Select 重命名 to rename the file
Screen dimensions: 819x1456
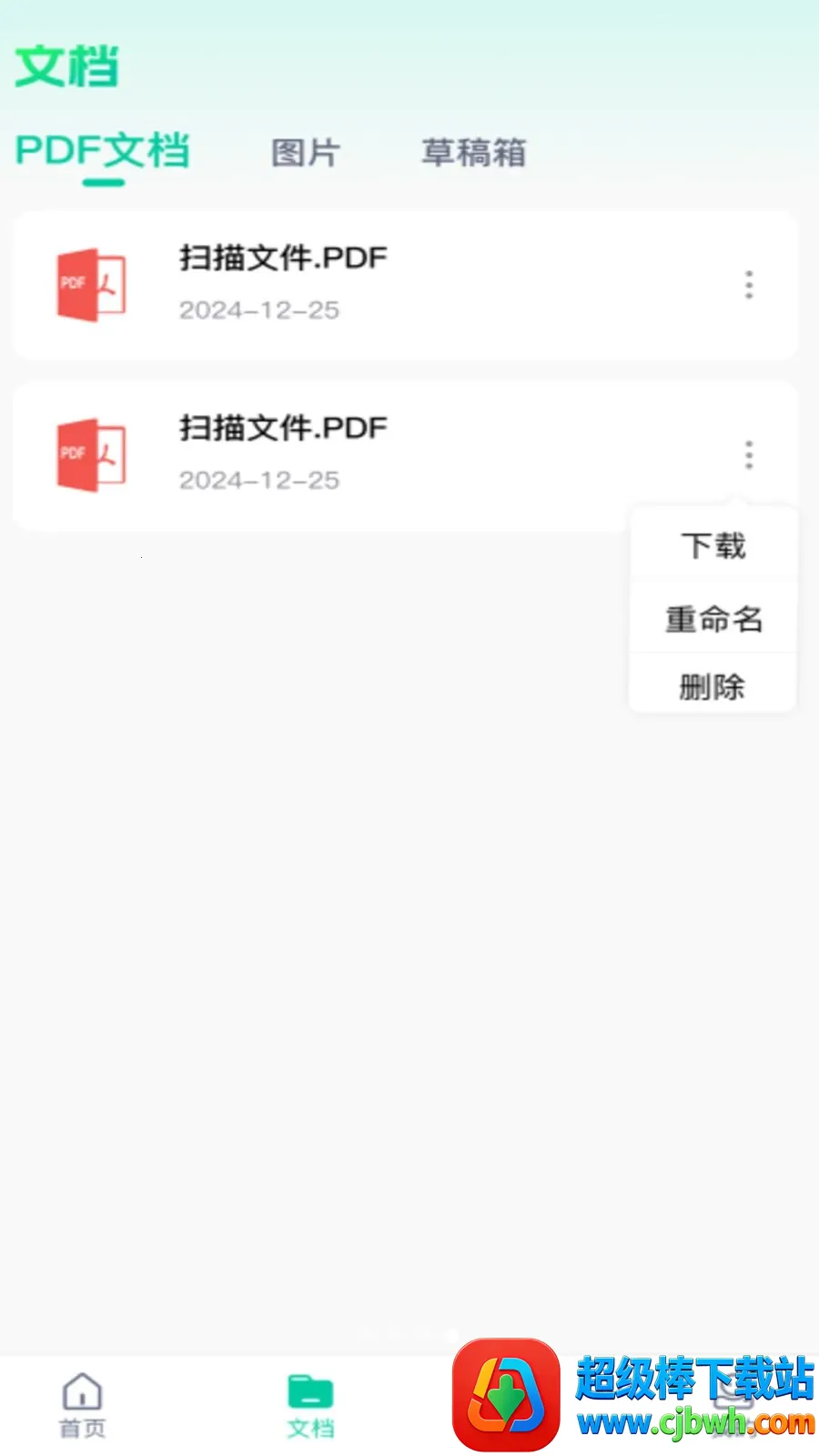713,619
